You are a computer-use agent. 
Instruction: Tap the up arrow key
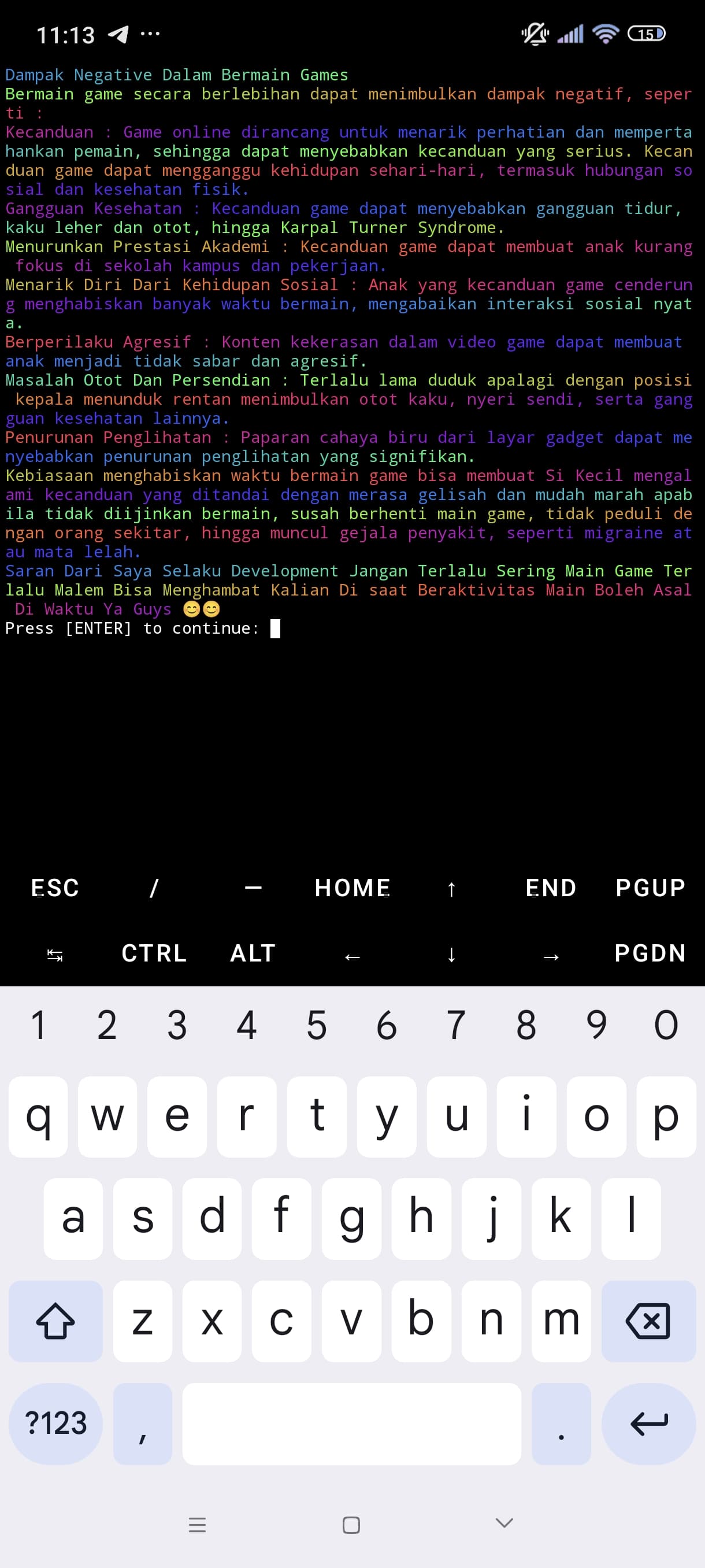click(x=451, y=889)
